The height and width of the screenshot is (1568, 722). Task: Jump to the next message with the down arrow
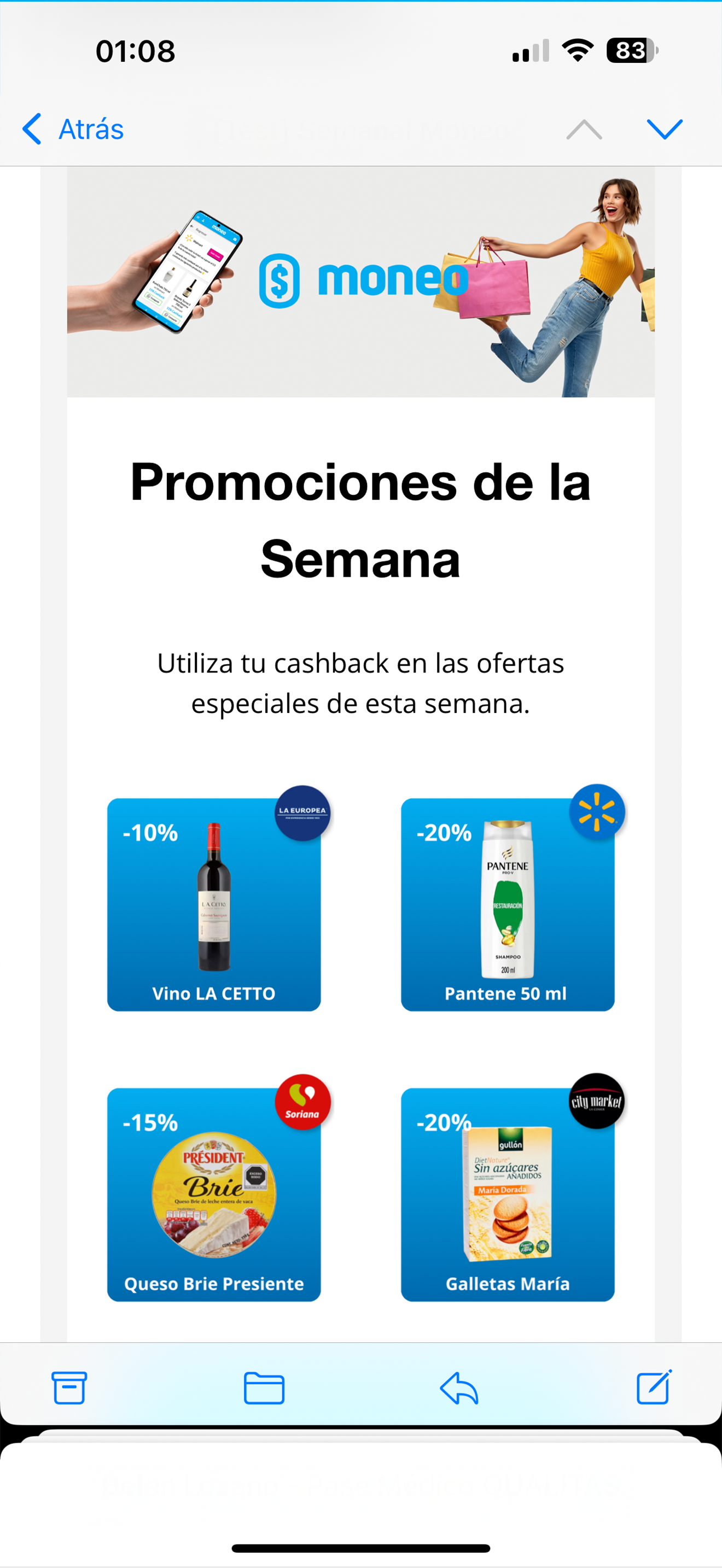[664, 129]
